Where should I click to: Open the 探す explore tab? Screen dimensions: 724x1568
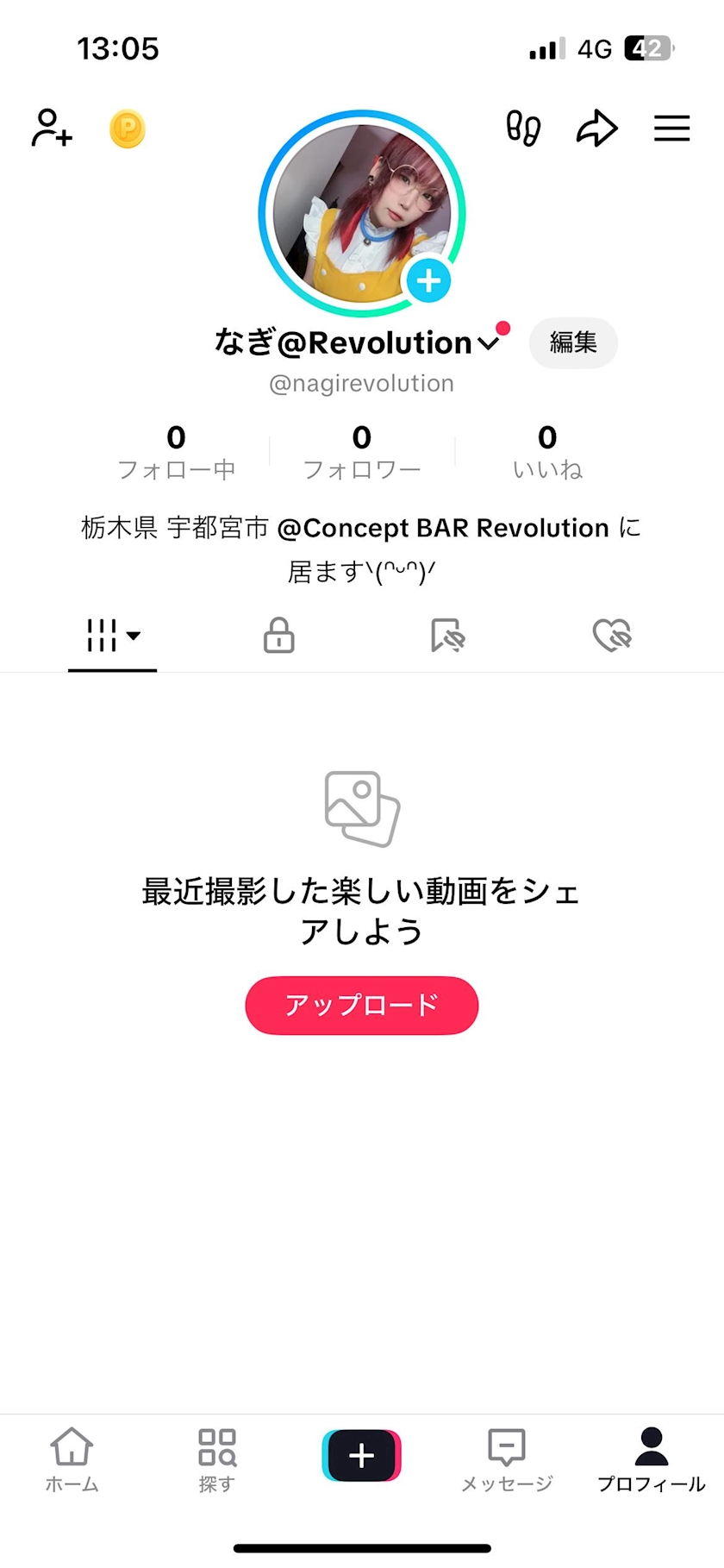click(217, 1460)
